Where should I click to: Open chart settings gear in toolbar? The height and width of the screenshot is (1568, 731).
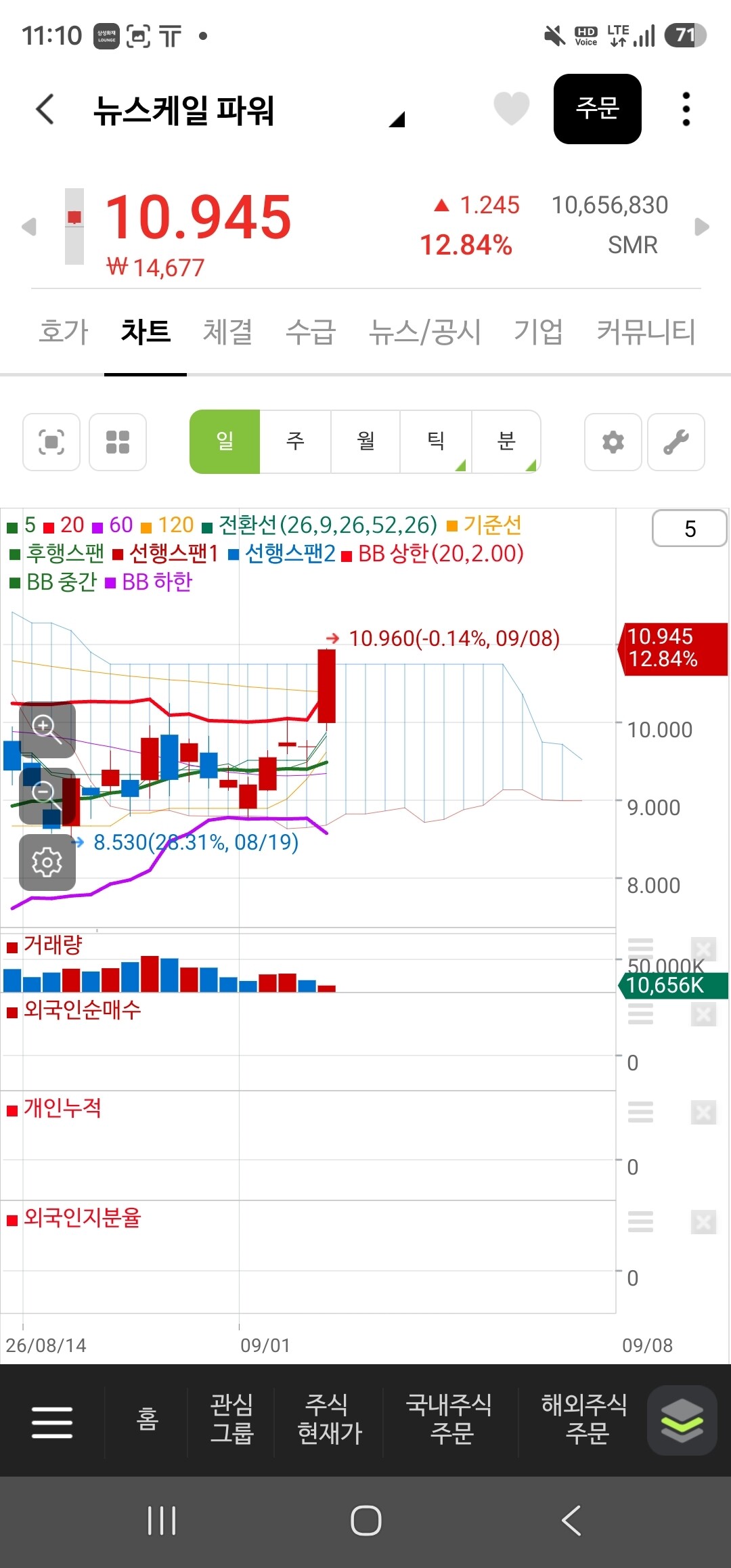(x=613, y=442)
